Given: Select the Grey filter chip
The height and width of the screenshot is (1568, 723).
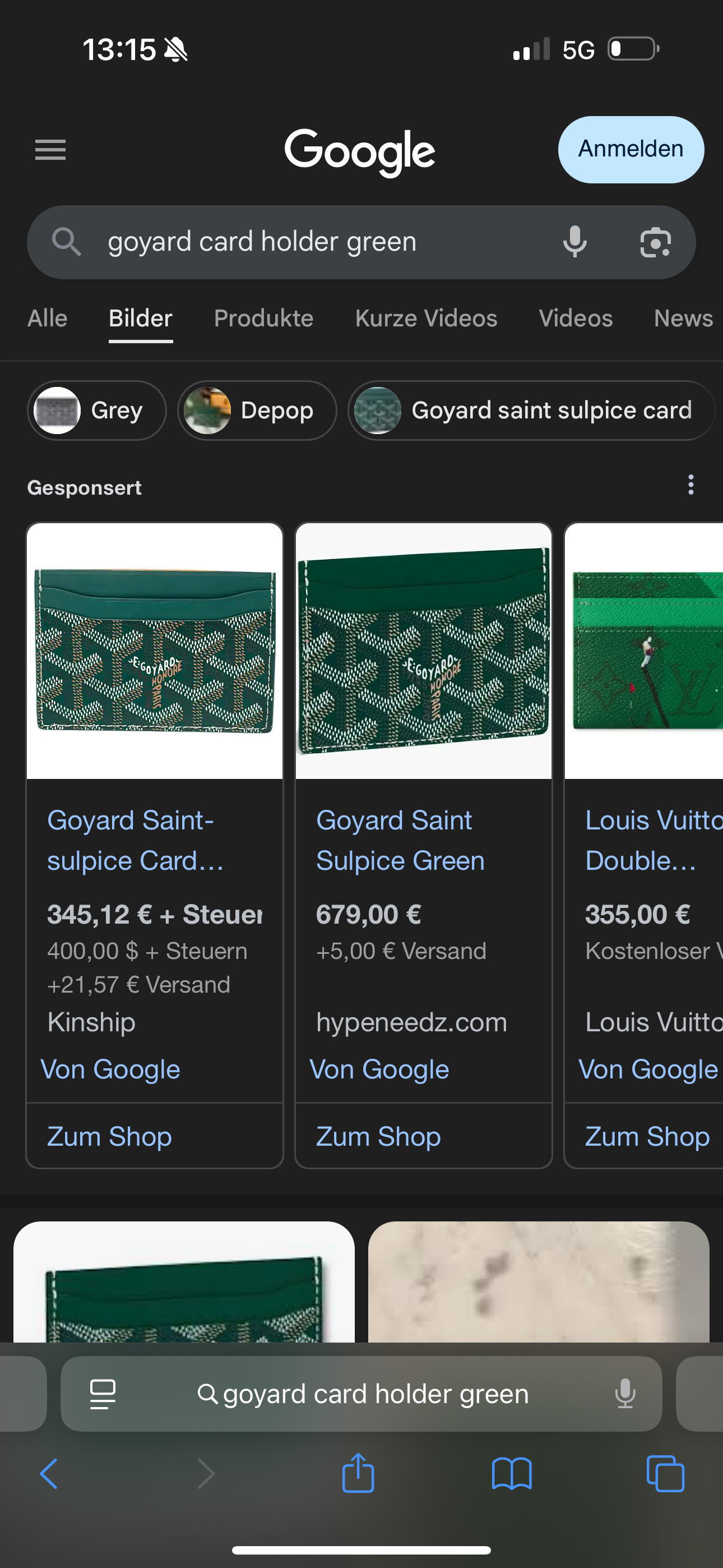Looking at the screenshot, I should coord(97,411).
